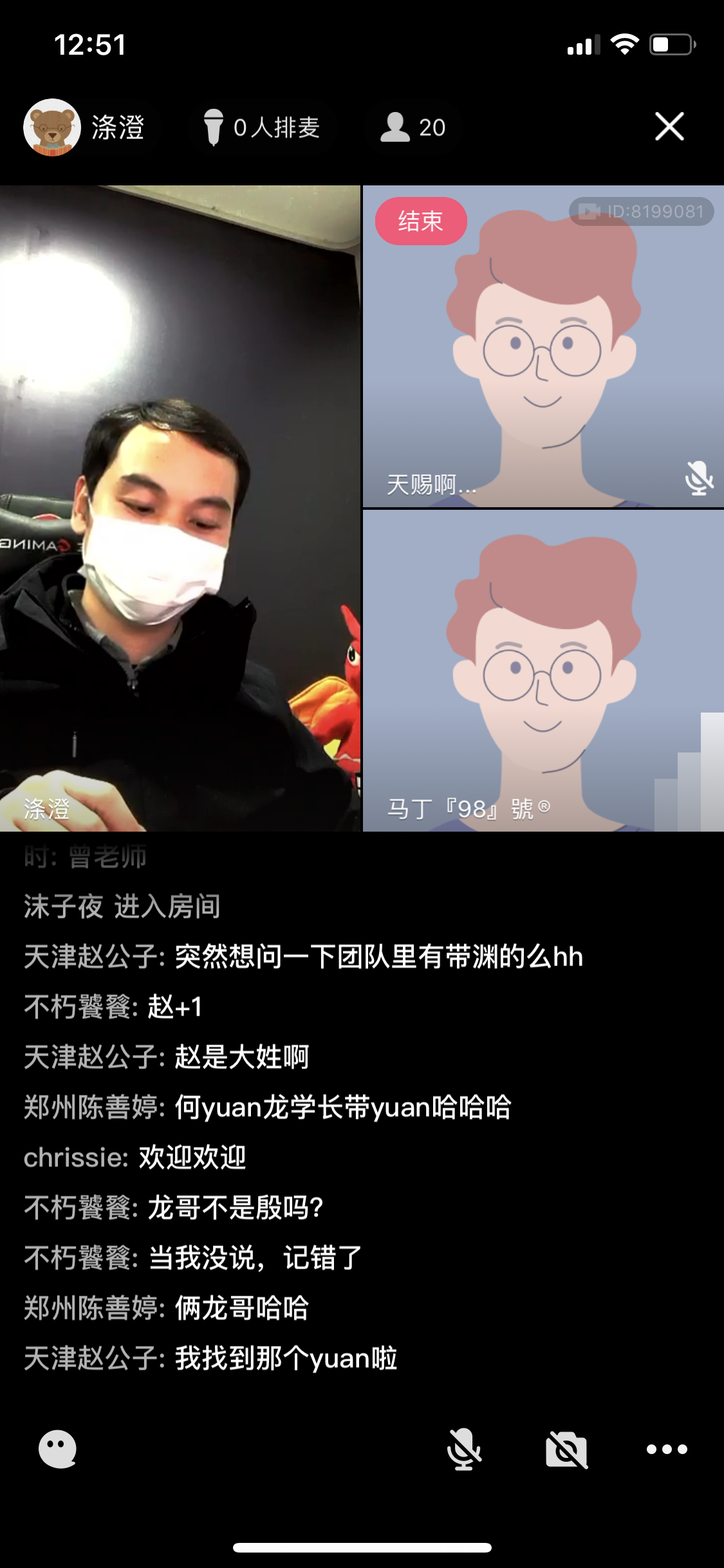This screenshot has width=724, height=1568.
Task: Open host 涤澄's profile avatar
Action: pos(52,127)
